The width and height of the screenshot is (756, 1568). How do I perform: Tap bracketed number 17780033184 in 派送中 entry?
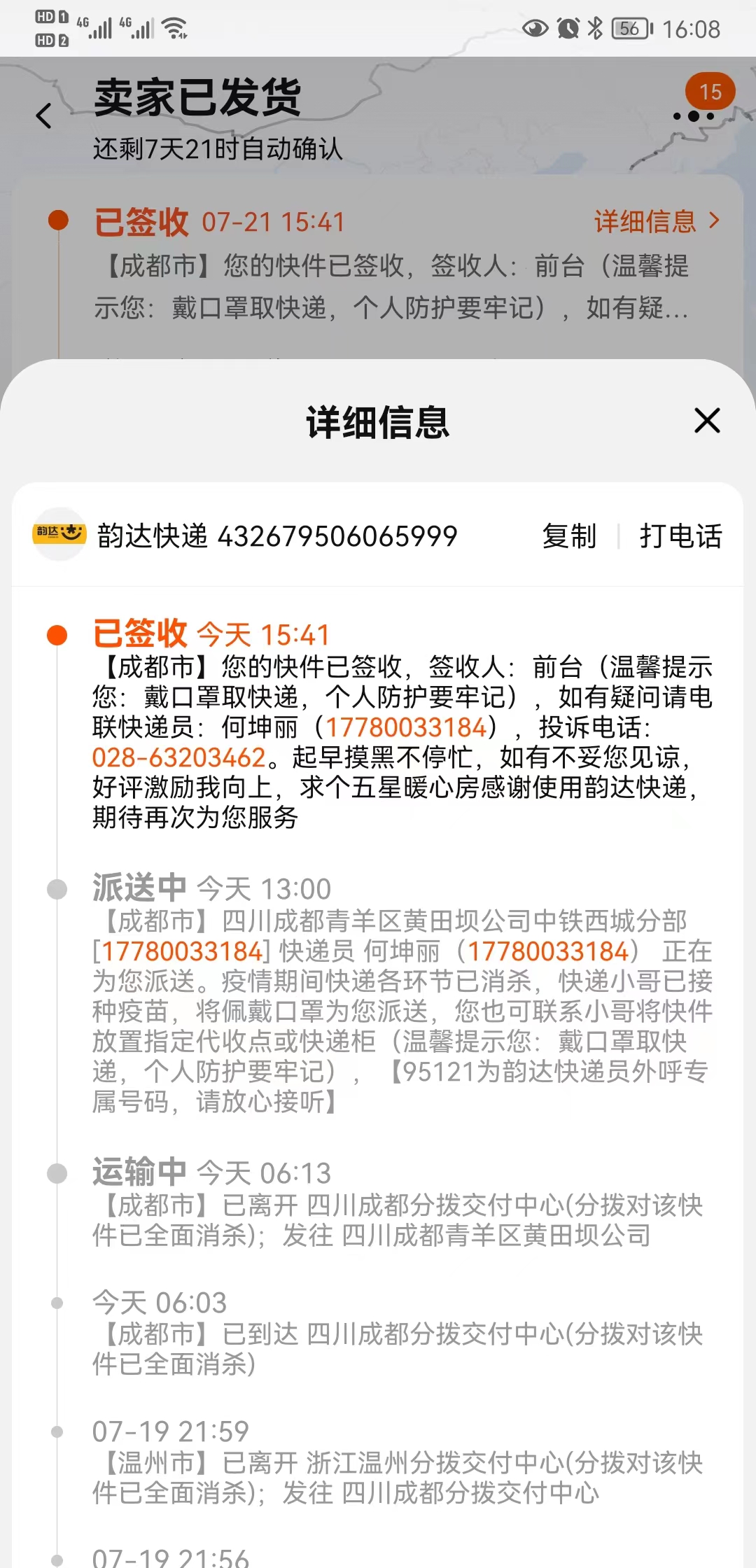tap(182, 951)
